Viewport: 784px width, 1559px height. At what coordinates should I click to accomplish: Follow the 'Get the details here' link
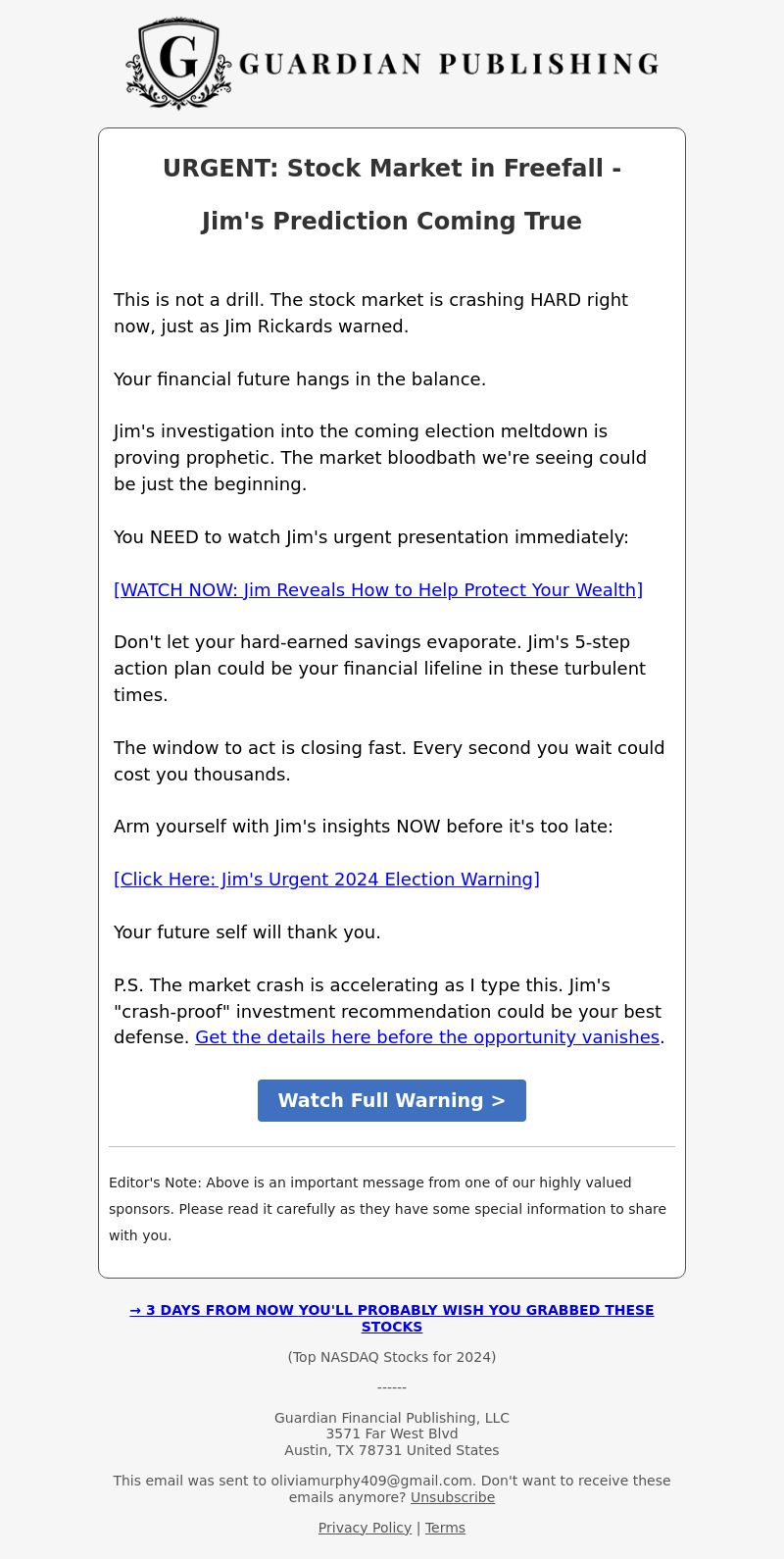(x=427, y=1037)
